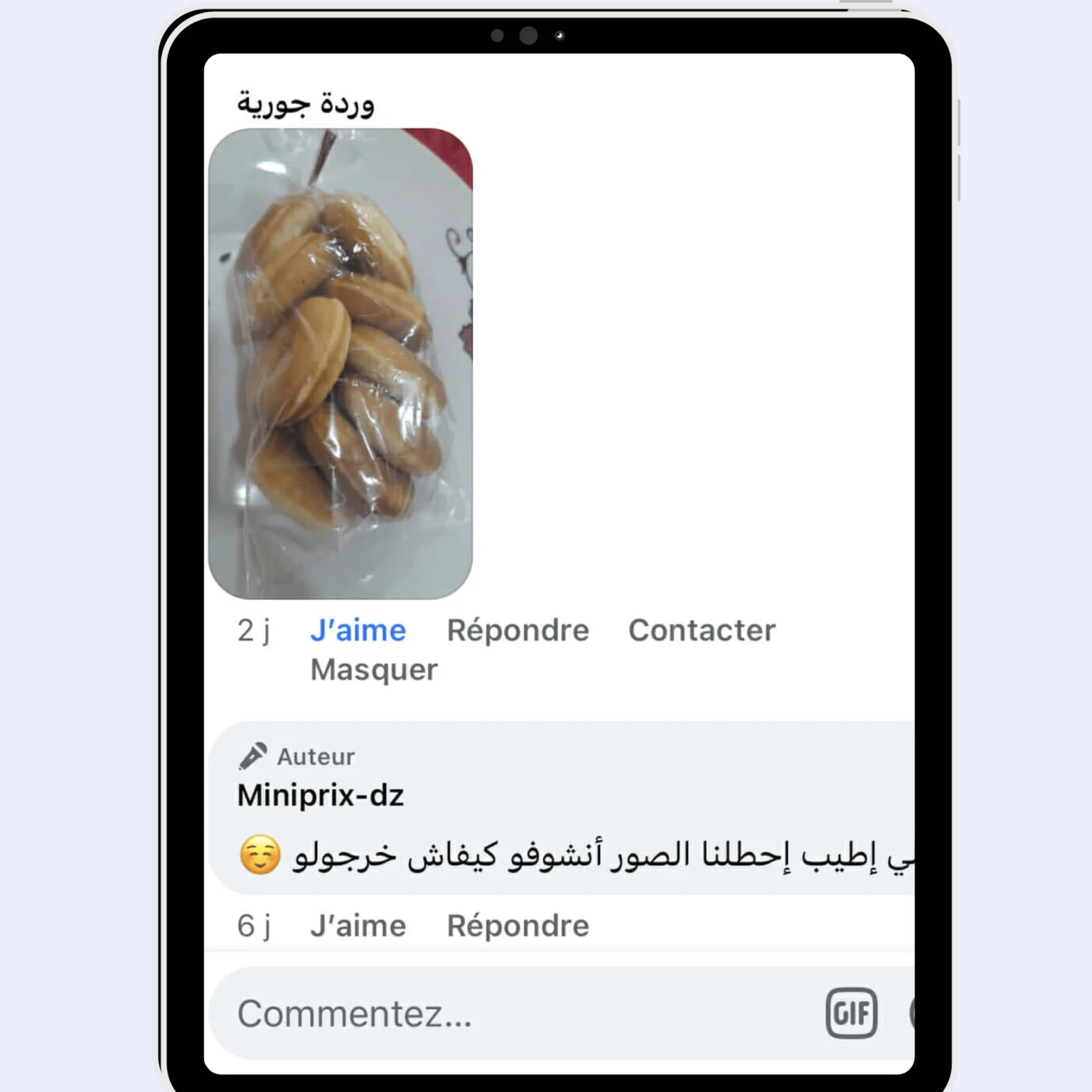Screen dimensions: 1092x1092
Task: Hide the comment with Masquer
Action: [x=374, y=670]
